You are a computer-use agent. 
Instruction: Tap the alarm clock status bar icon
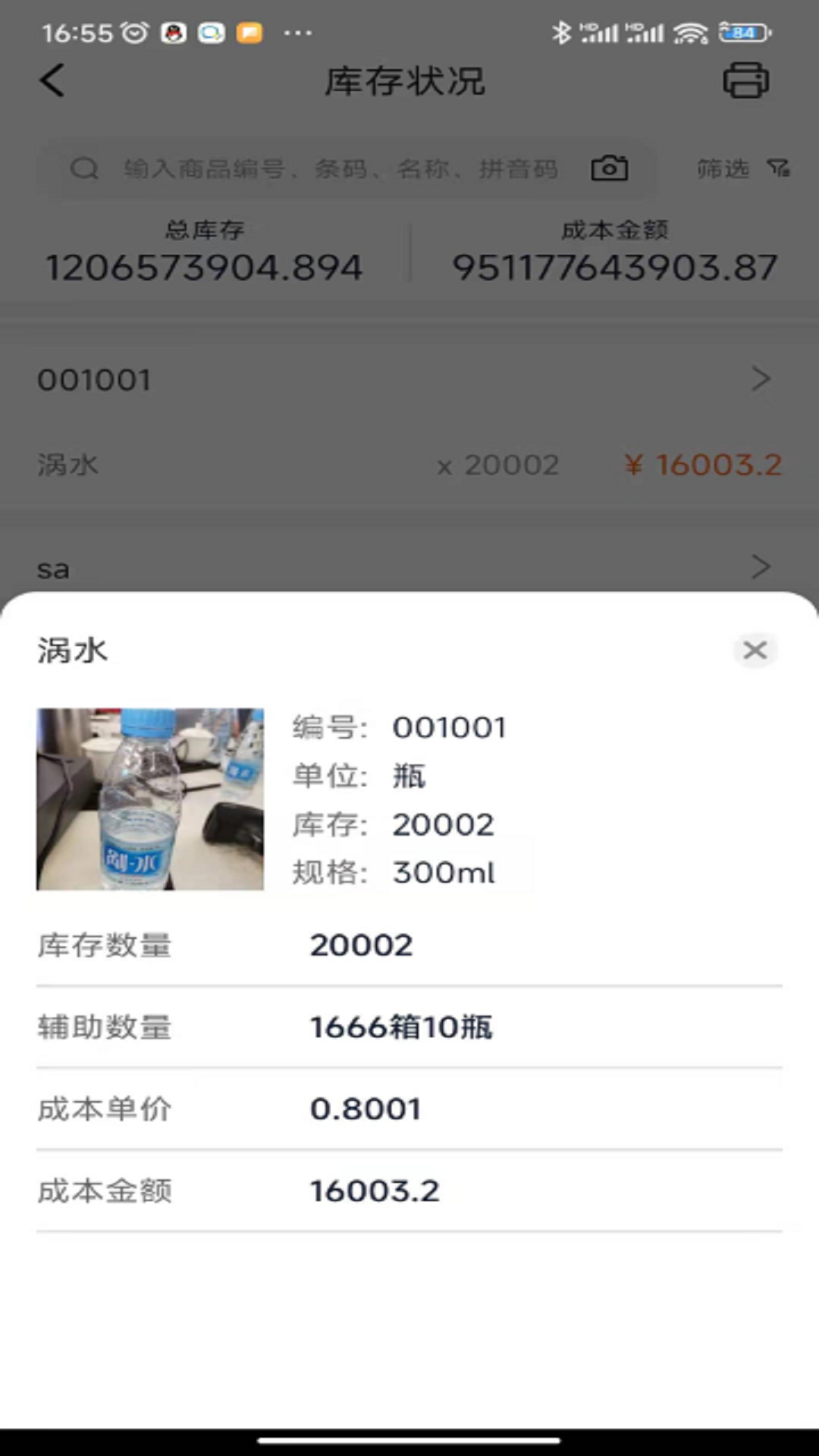tap(134, 33)
